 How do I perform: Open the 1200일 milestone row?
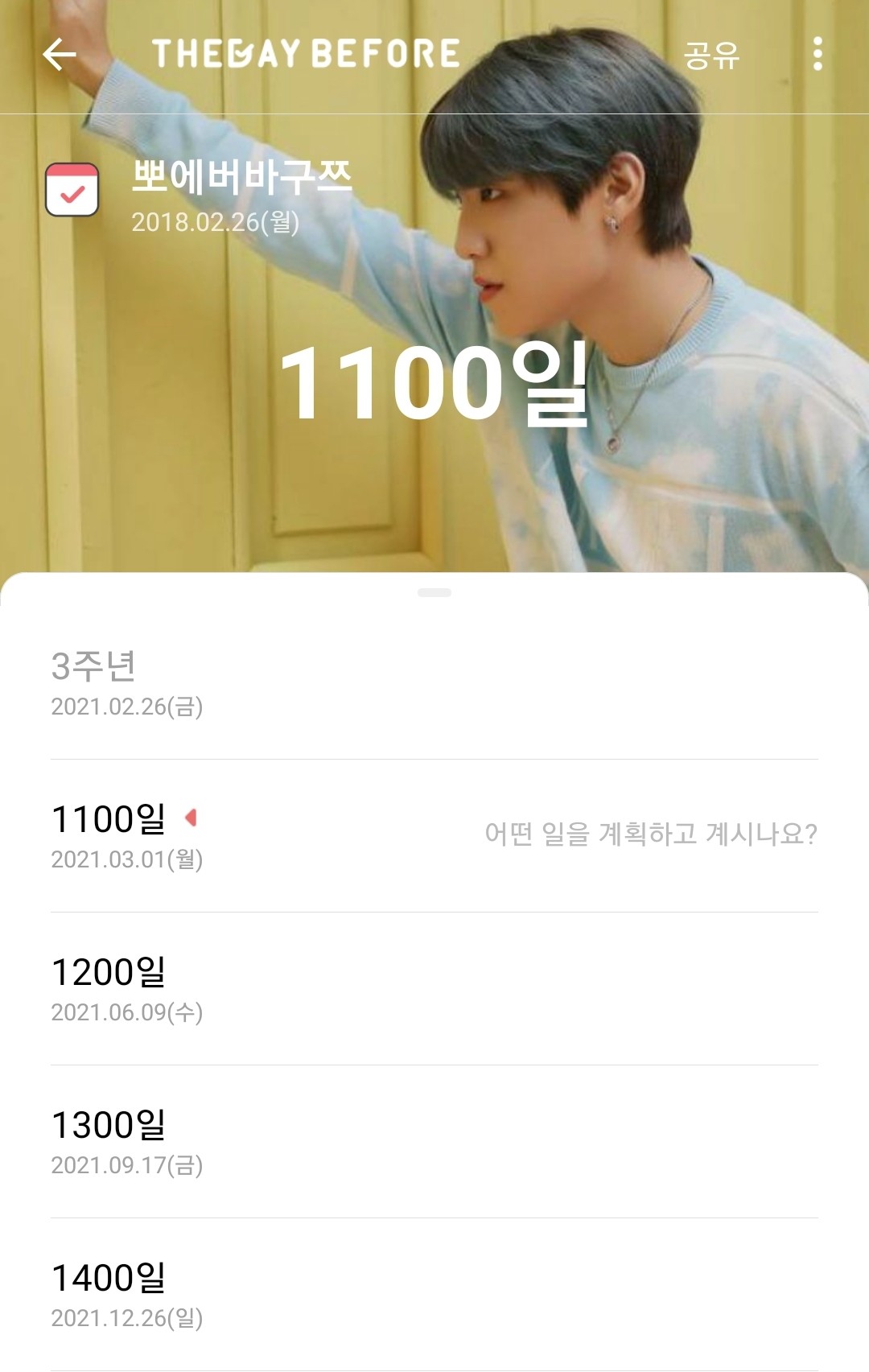tap(434, 989)
